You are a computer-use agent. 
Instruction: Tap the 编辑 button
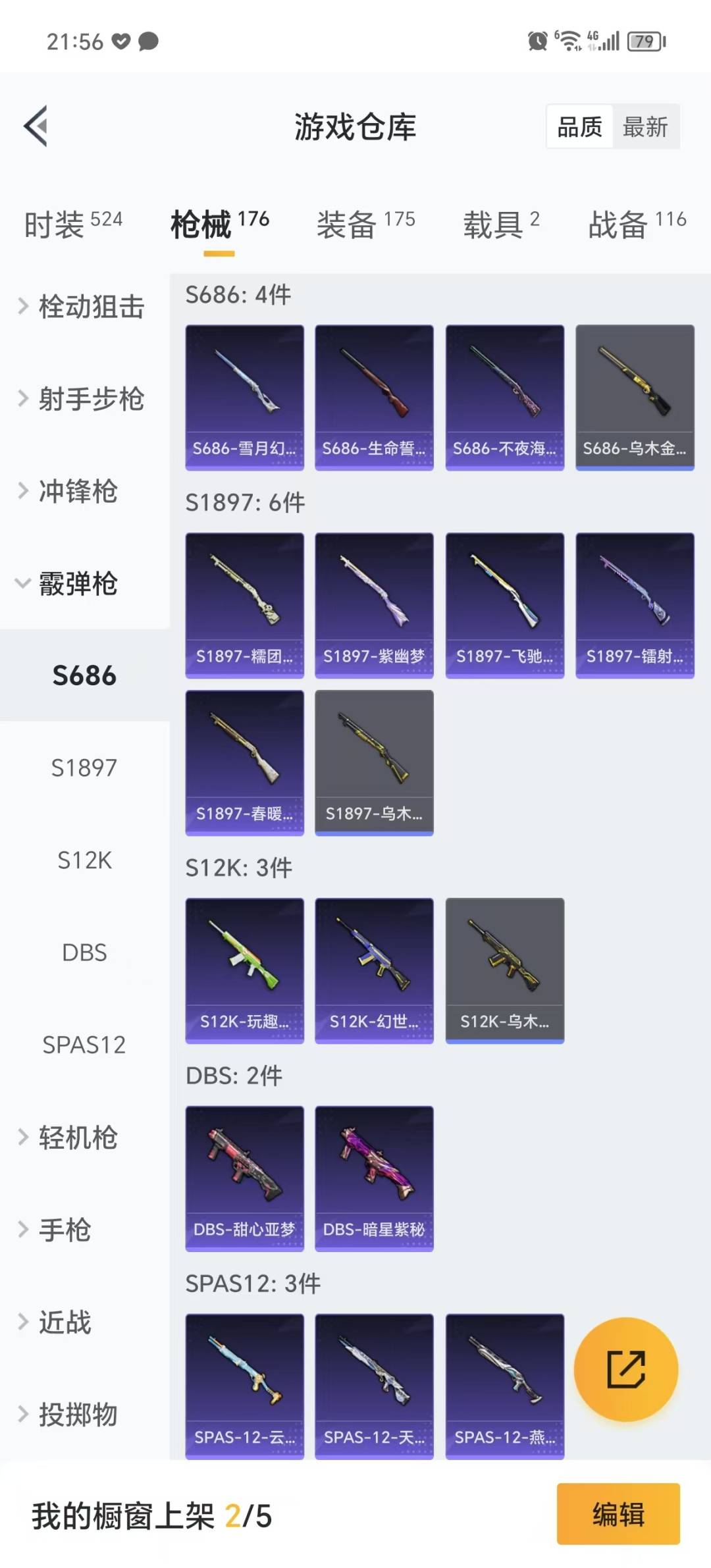coord(618,1514)
